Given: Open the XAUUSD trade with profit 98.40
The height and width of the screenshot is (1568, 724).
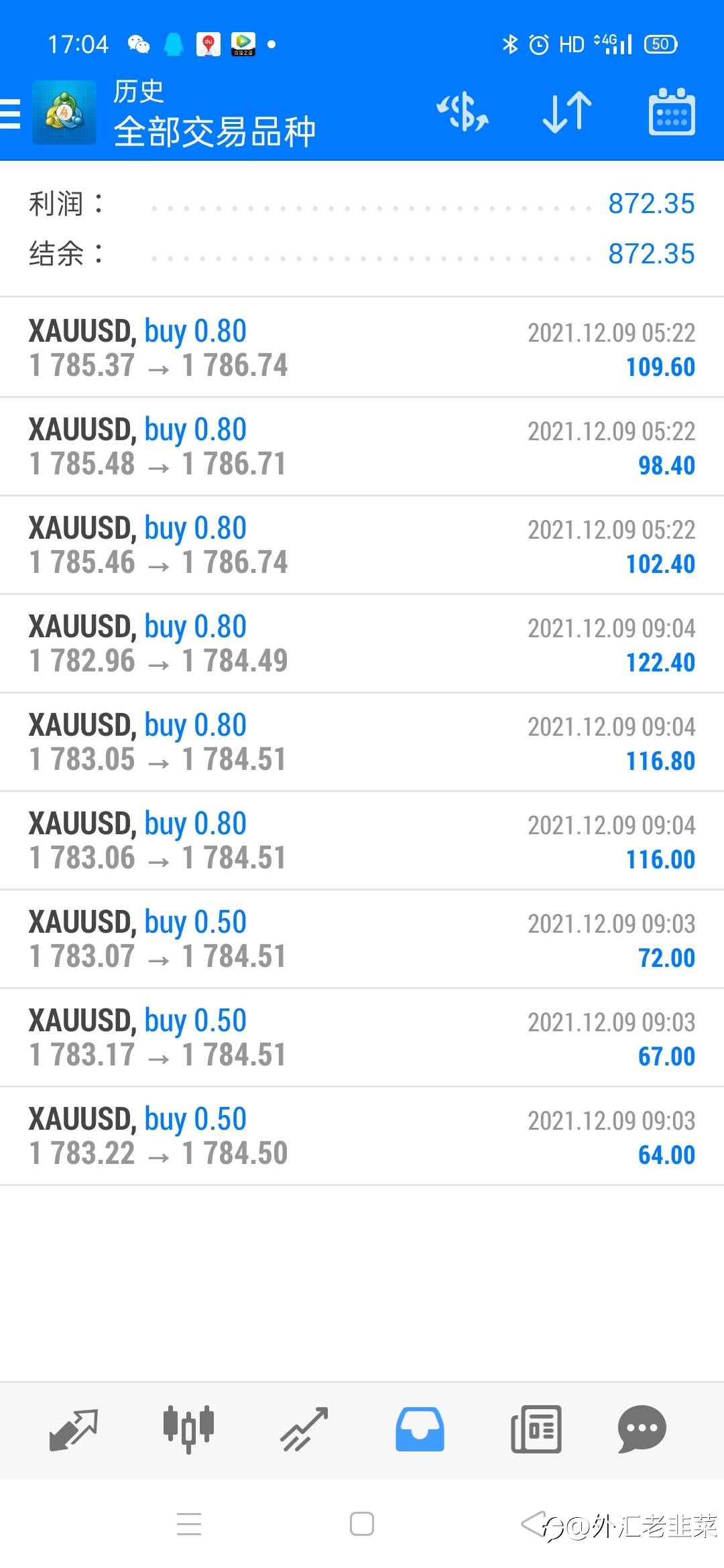Looking at the screenshot, I should coord(362,446).
